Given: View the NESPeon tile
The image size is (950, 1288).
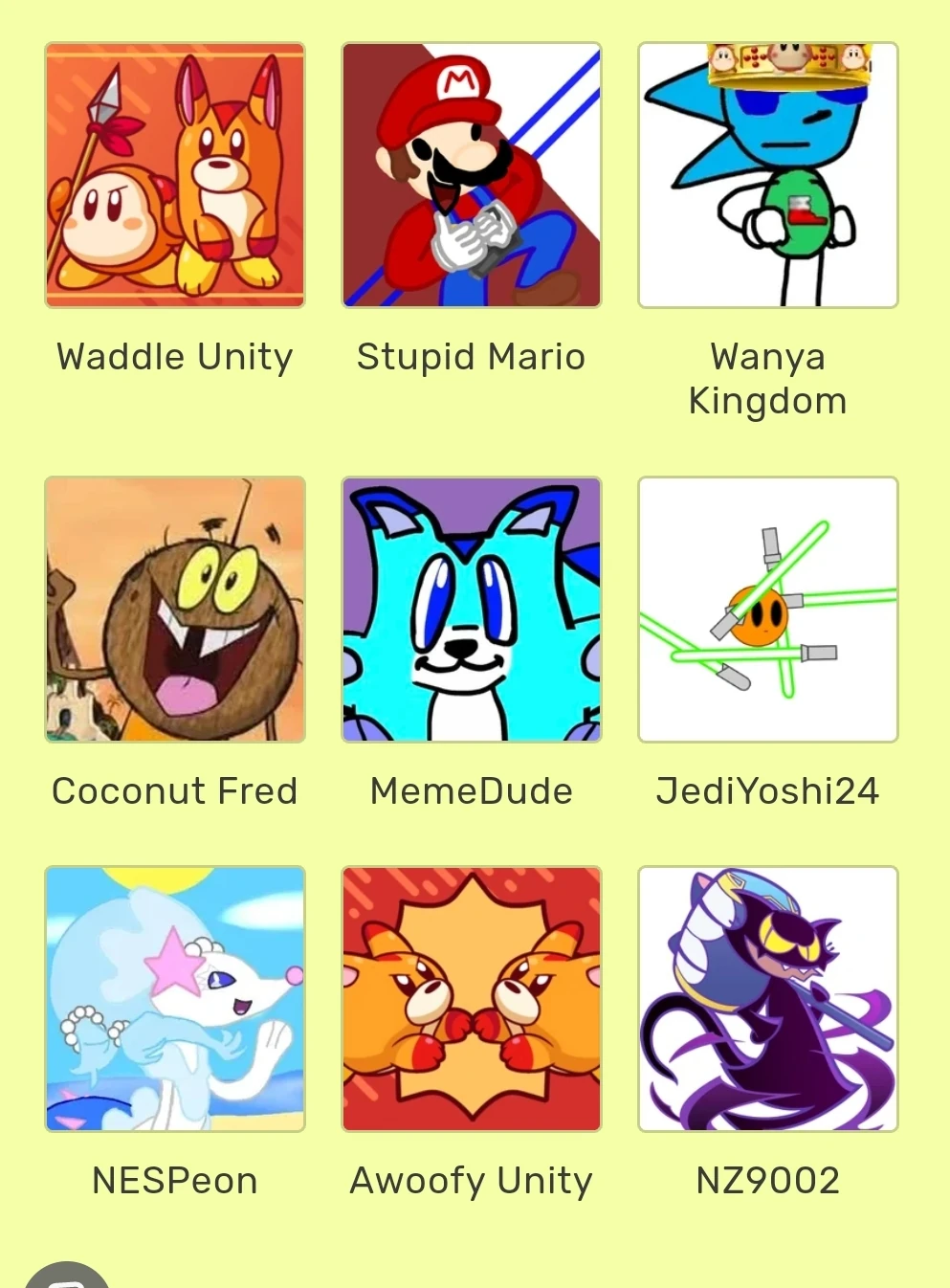Looking at the screenshot, I should 175,999.
